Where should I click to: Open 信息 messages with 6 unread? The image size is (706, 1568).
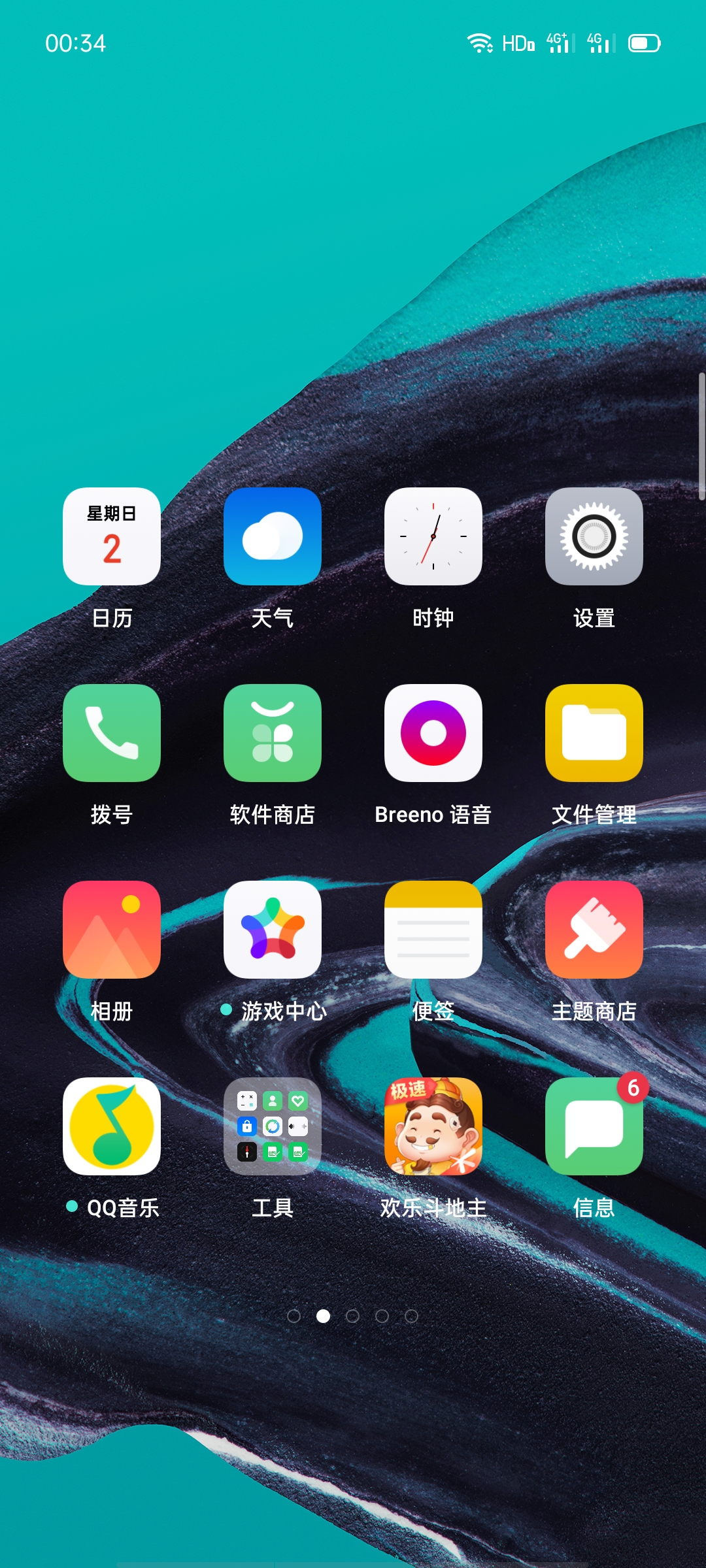coord(594,1126)
